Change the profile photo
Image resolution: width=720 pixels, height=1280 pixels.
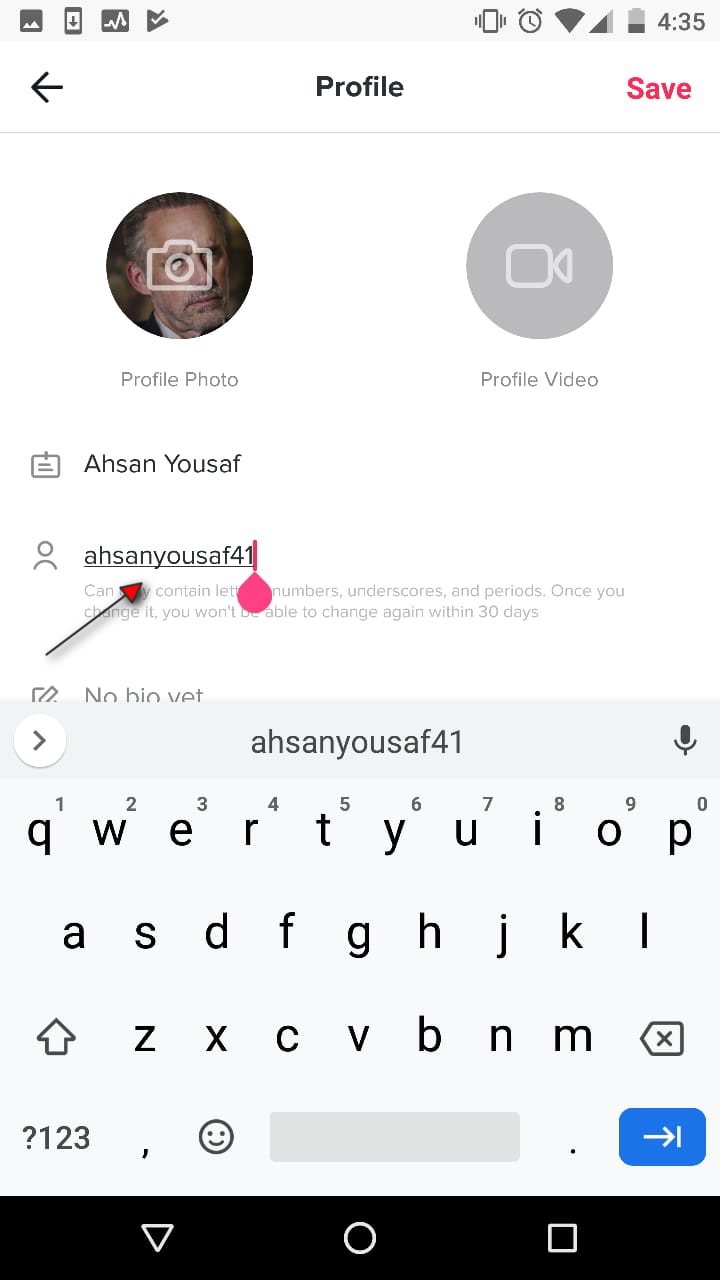[180, 265]
